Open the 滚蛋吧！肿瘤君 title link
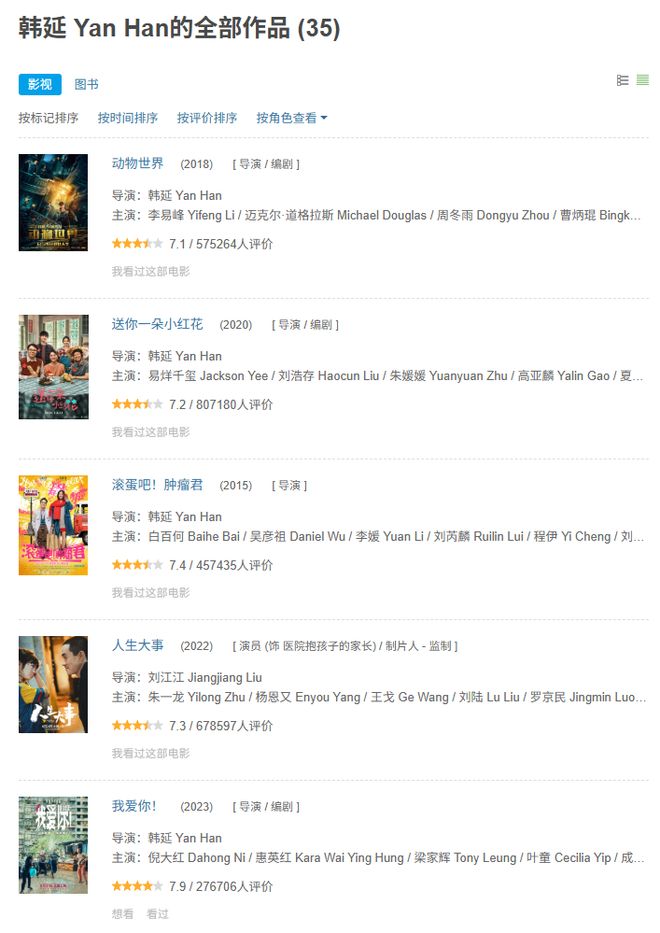Screen dimensions: 660x933 157,485
